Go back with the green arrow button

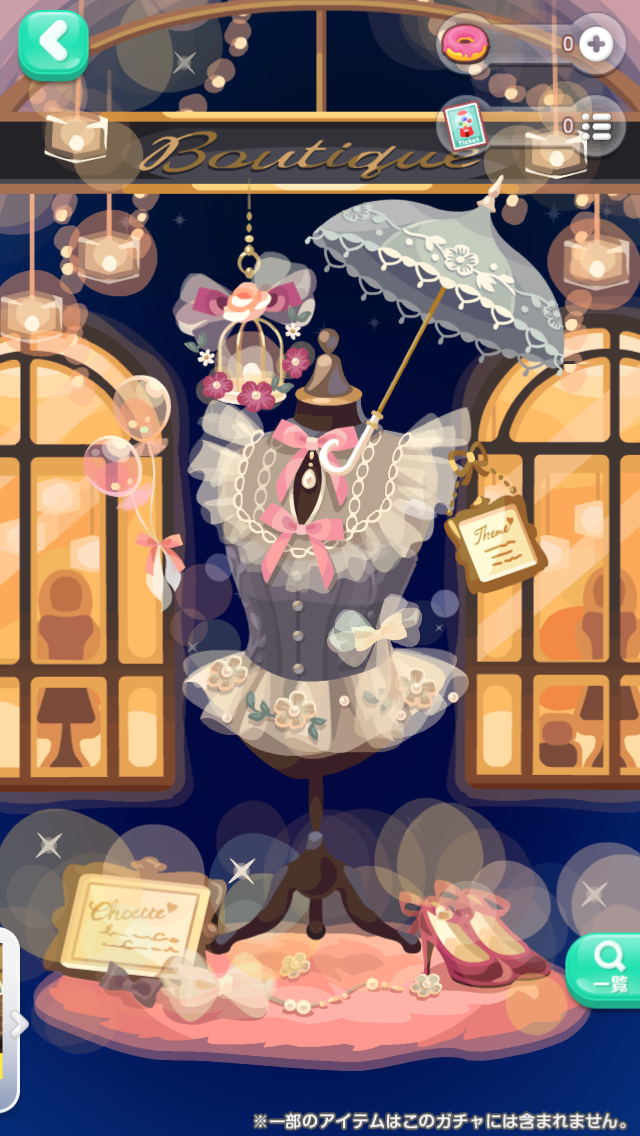(53, 44)
